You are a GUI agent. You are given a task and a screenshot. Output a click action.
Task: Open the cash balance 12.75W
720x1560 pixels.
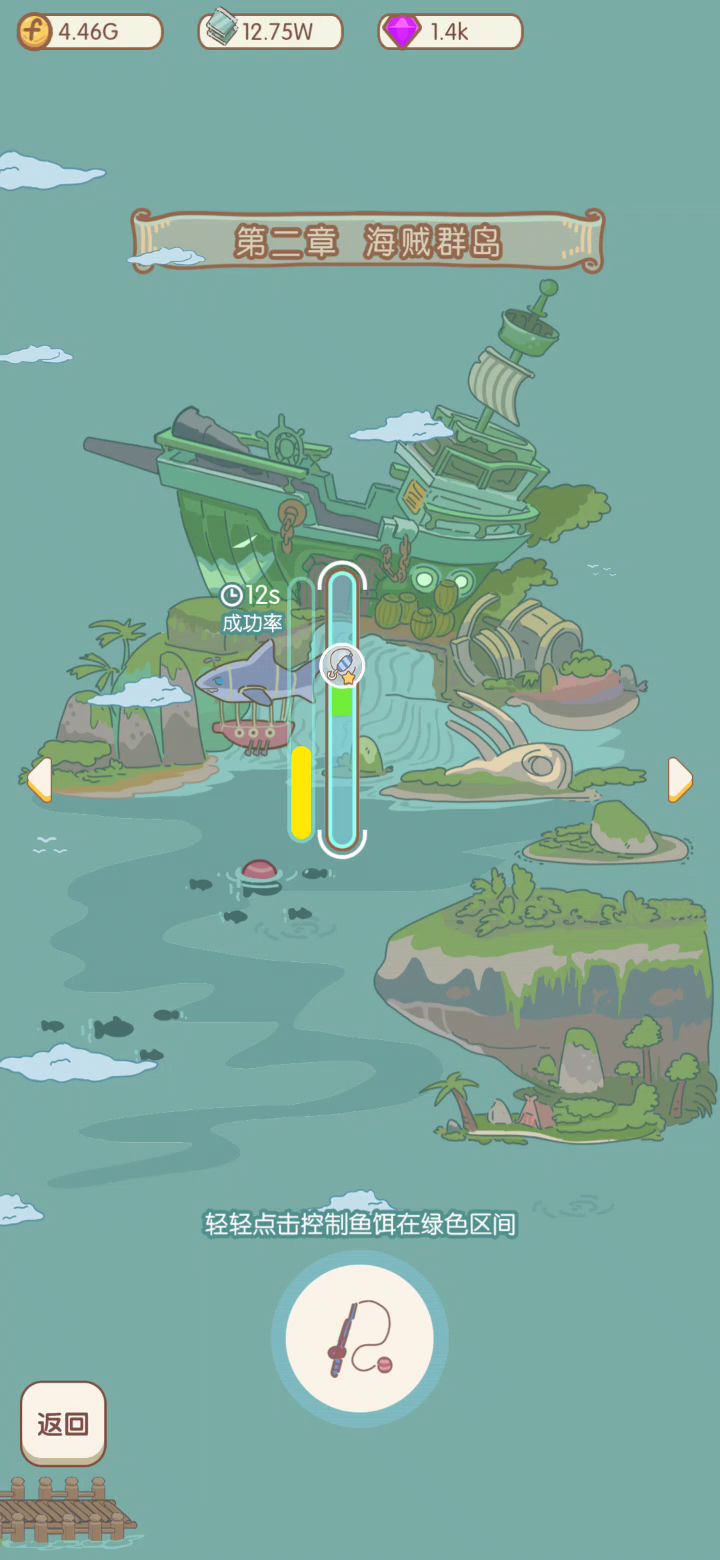point(271,32)
